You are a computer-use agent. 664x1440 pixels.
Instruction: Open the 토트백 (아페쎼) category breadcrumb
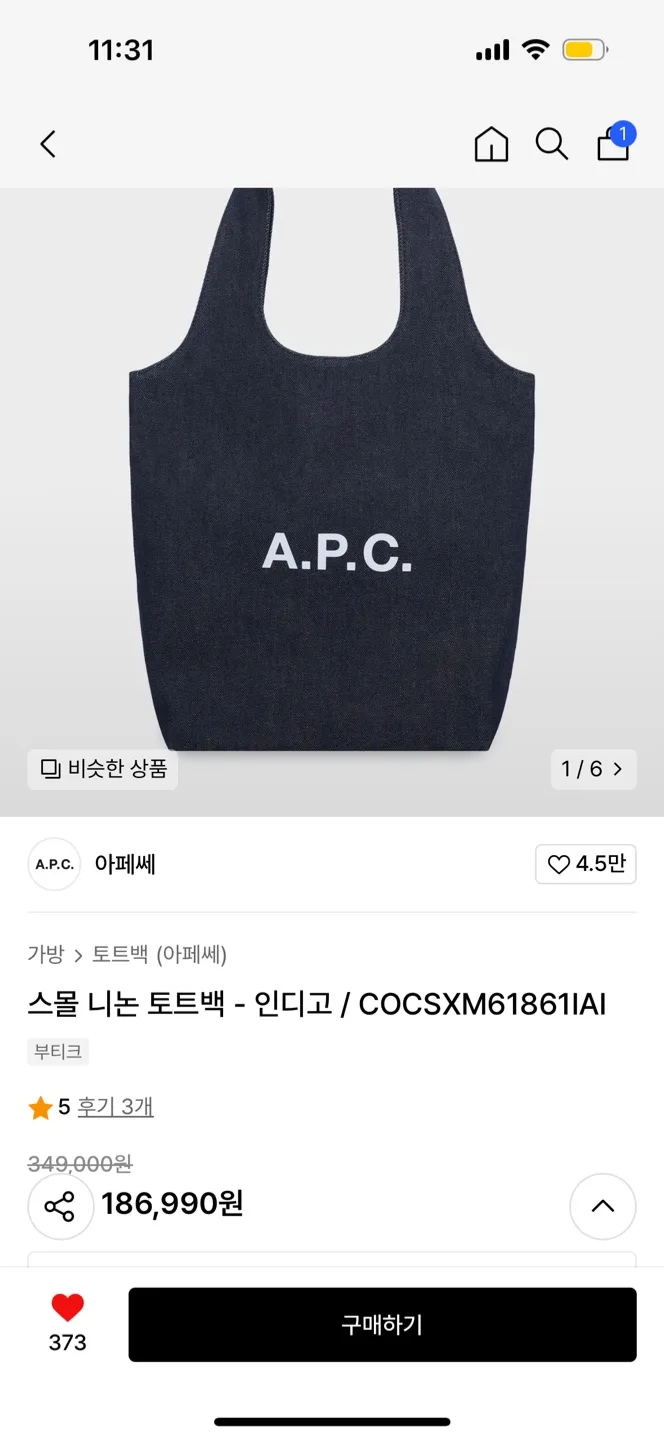pyautogui.click(x=159, y=954)
